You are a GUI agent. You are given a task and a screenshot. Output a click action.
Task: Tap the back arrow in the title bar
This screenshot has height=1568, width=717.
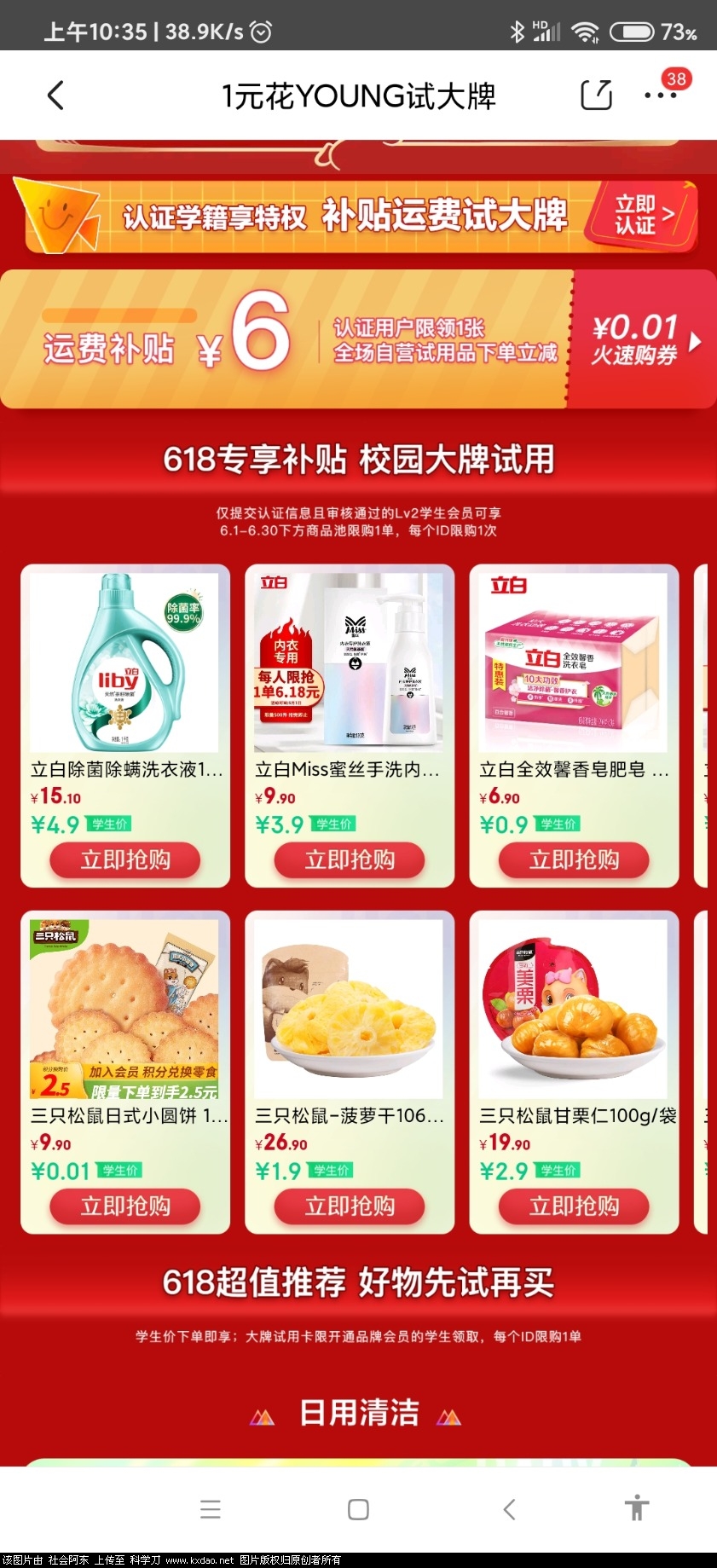coord(55,95)
